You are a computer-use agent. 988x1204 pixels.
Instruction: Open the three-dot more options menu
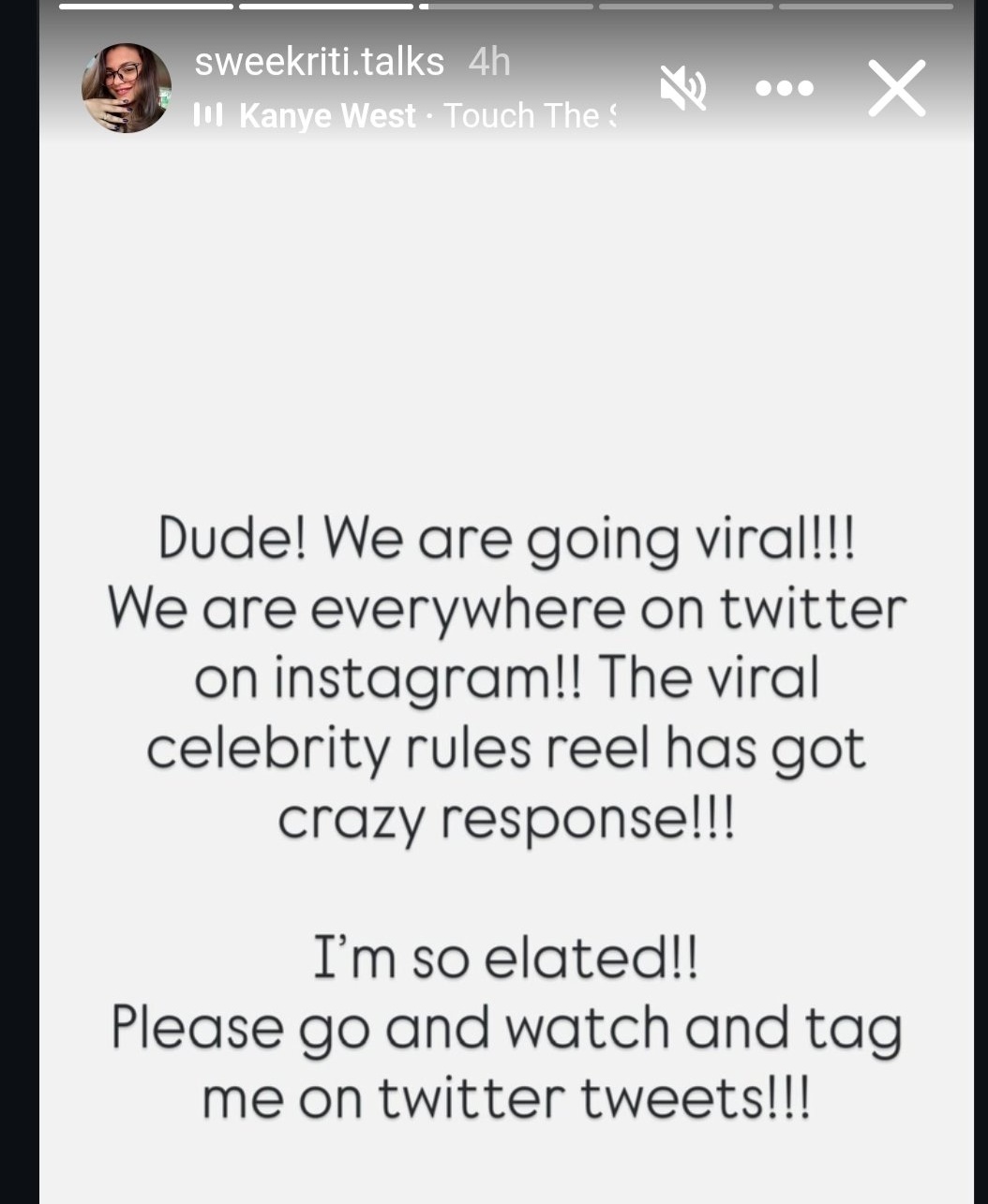[785, 88]
